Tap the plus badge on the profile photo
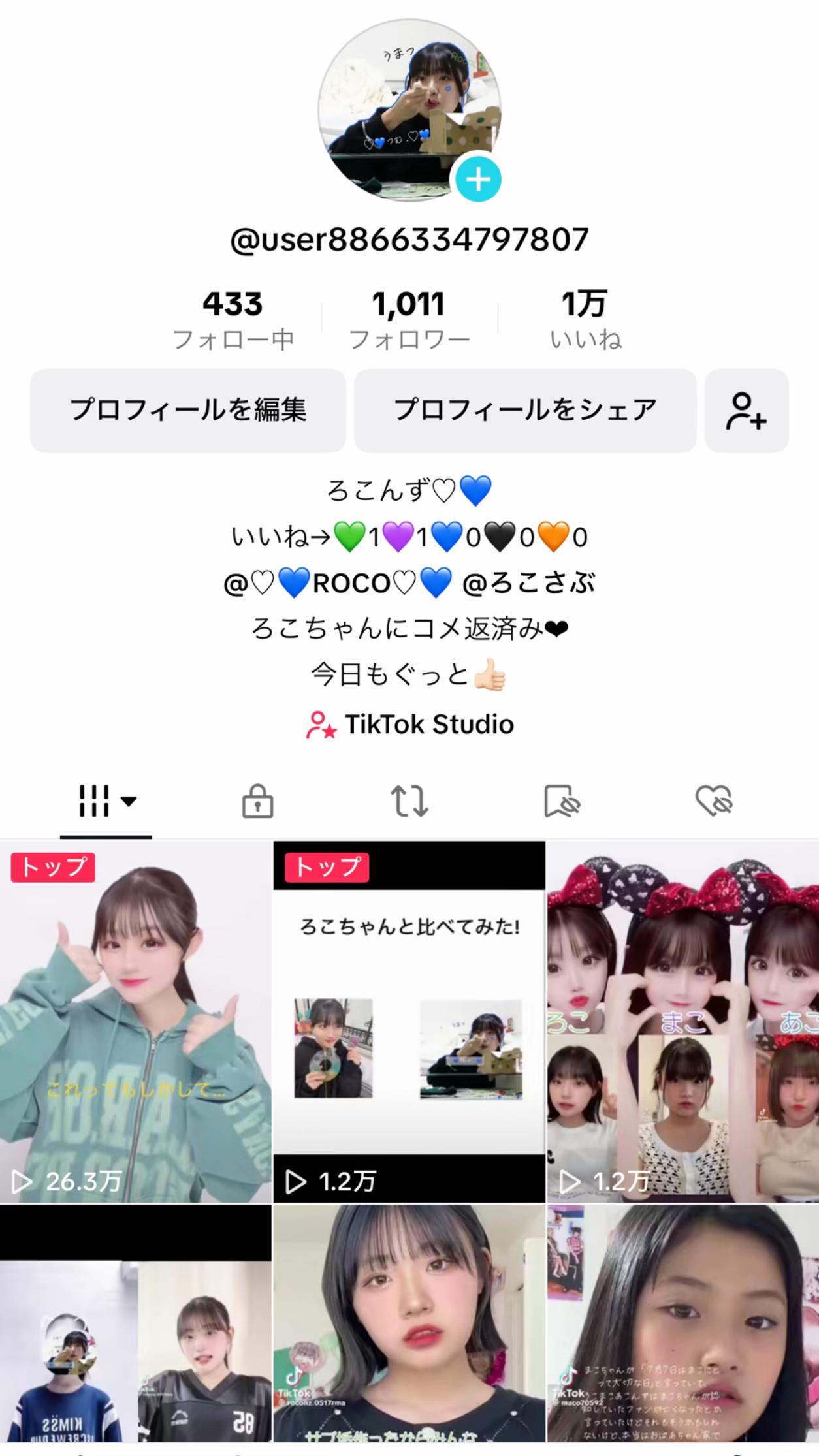 [478, 179]
